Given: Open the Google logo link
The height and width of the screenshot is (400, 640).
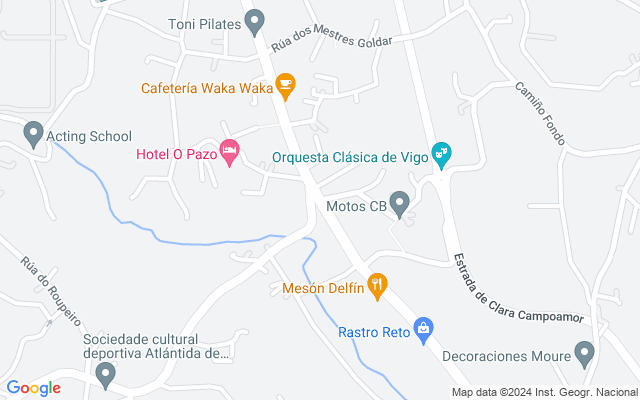Looking at the screenshot, I should click(33, 388).
